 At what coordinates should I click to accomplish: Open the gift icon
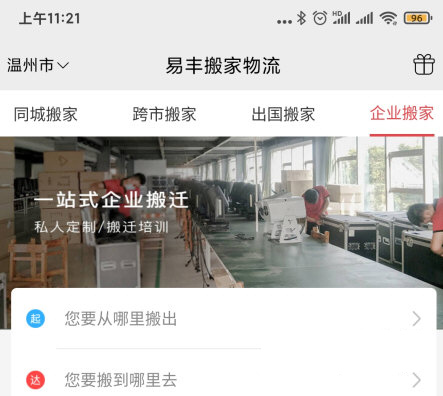point(424,65)
